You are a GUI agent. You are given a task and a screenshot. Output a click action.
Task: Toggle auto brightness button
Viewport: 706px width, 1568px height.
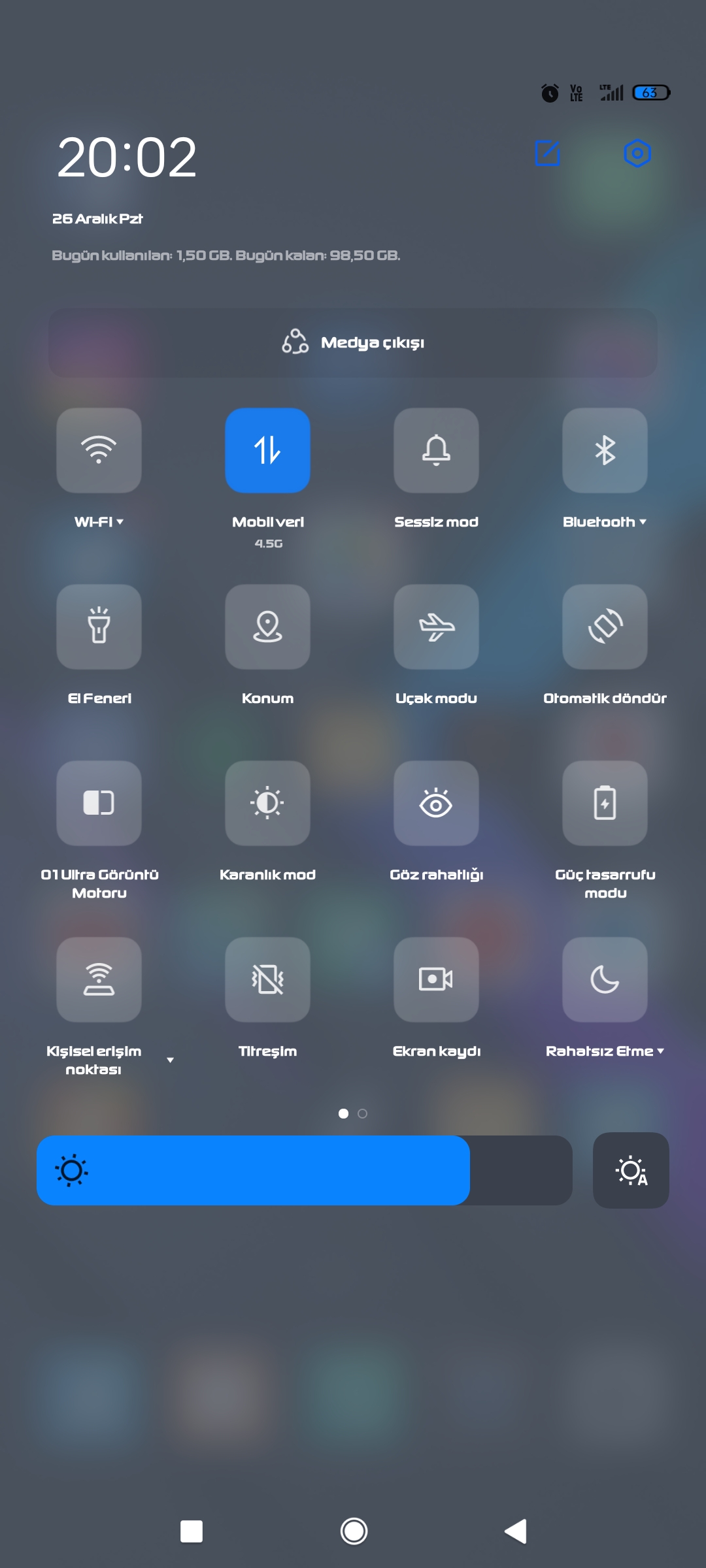pyautogui.click(x=630, y=1170)
